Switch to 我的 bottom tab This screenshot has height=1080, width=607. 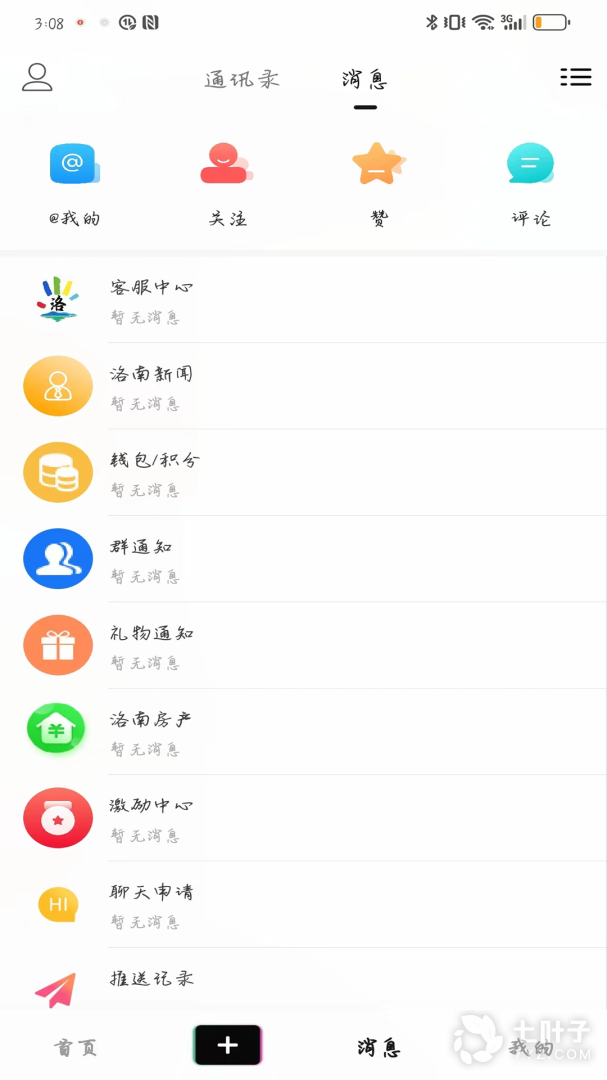[x=531, y=1048]
